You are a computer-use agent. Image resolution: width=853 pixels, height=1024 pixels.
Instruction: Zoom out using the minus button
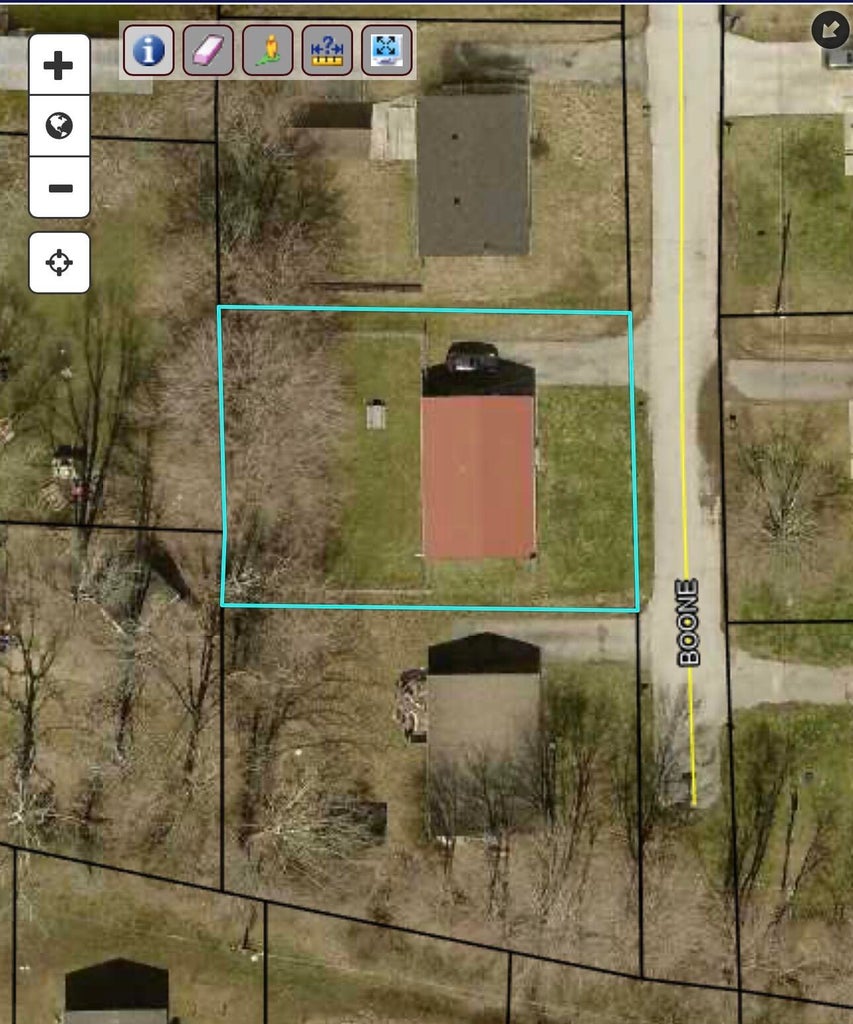[59, 186]
